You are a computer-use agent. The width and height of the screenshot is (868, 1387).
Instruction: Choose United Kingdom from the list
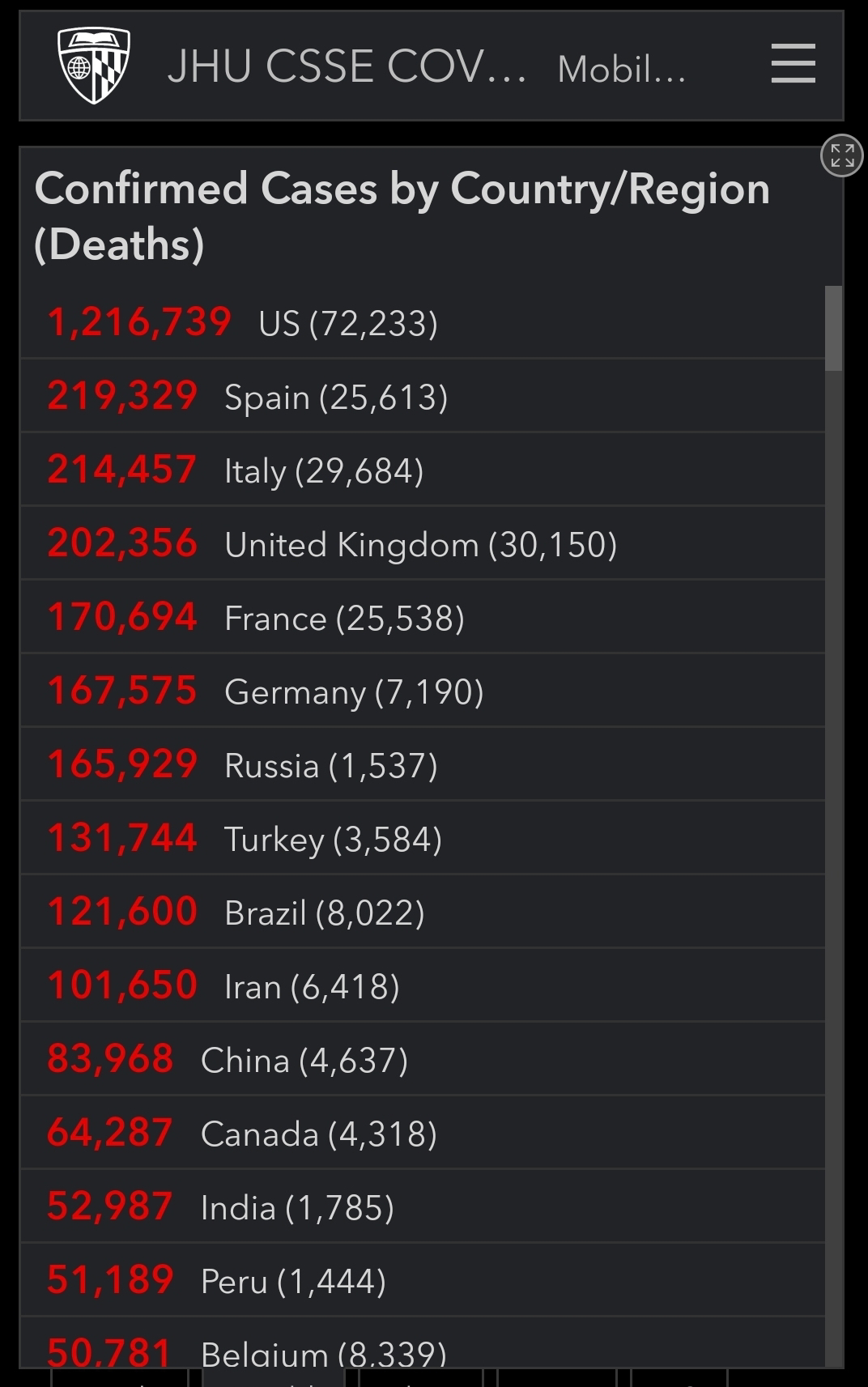(x=423, y=543)
